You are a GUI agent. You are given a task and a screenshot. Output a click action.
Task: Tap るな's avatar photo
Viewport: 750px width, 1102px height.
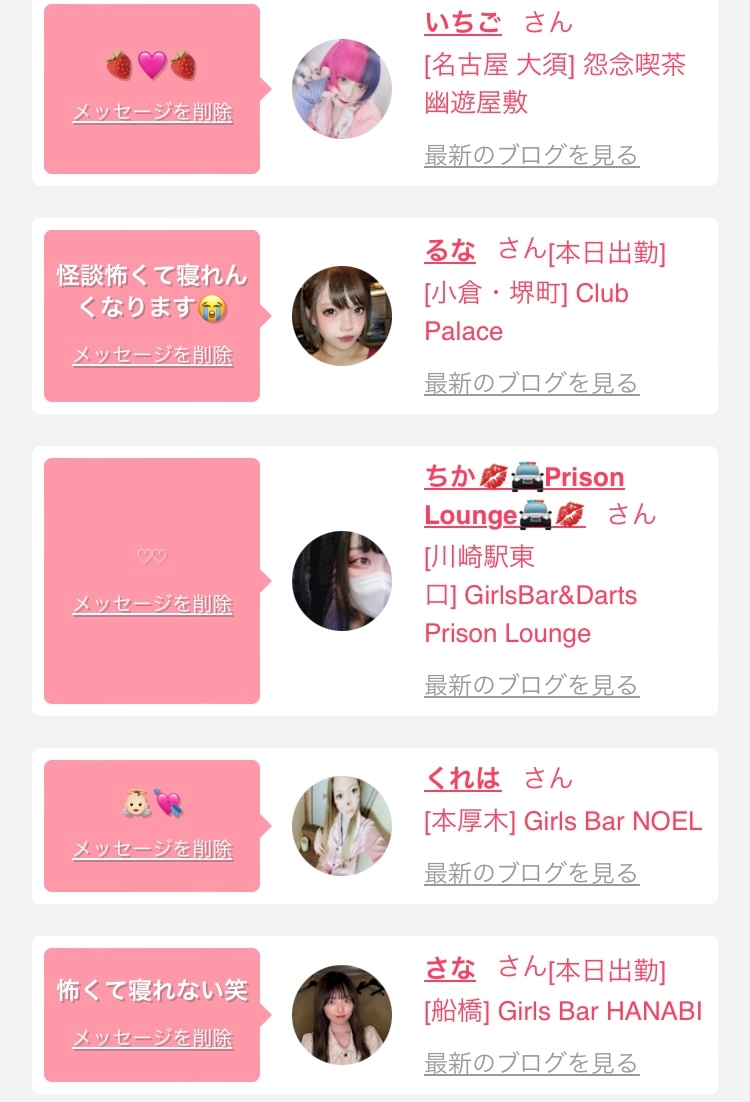click(x=342, y=316)
